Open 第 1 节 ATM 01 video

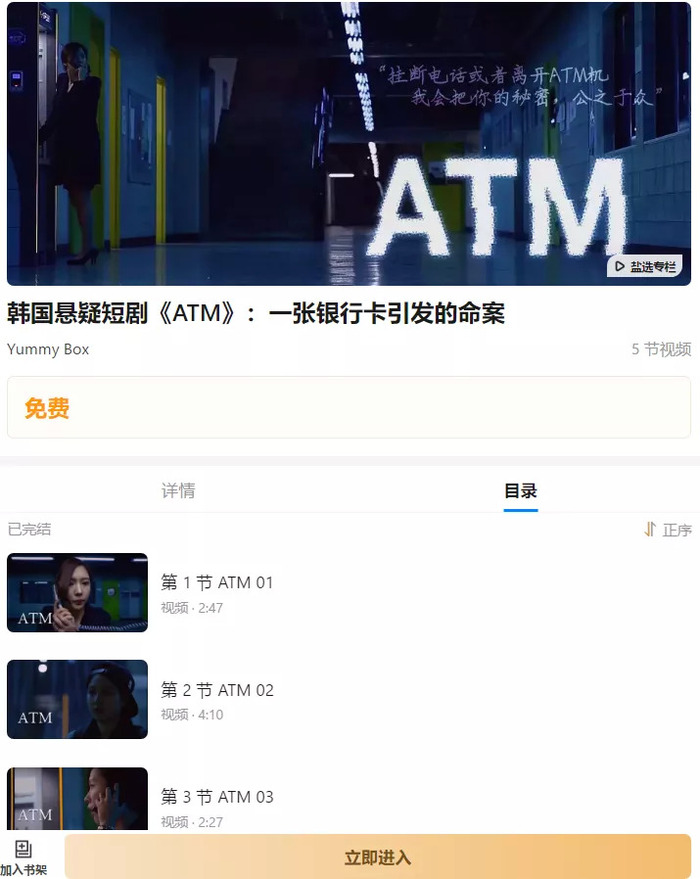click(x=217, y=583)
